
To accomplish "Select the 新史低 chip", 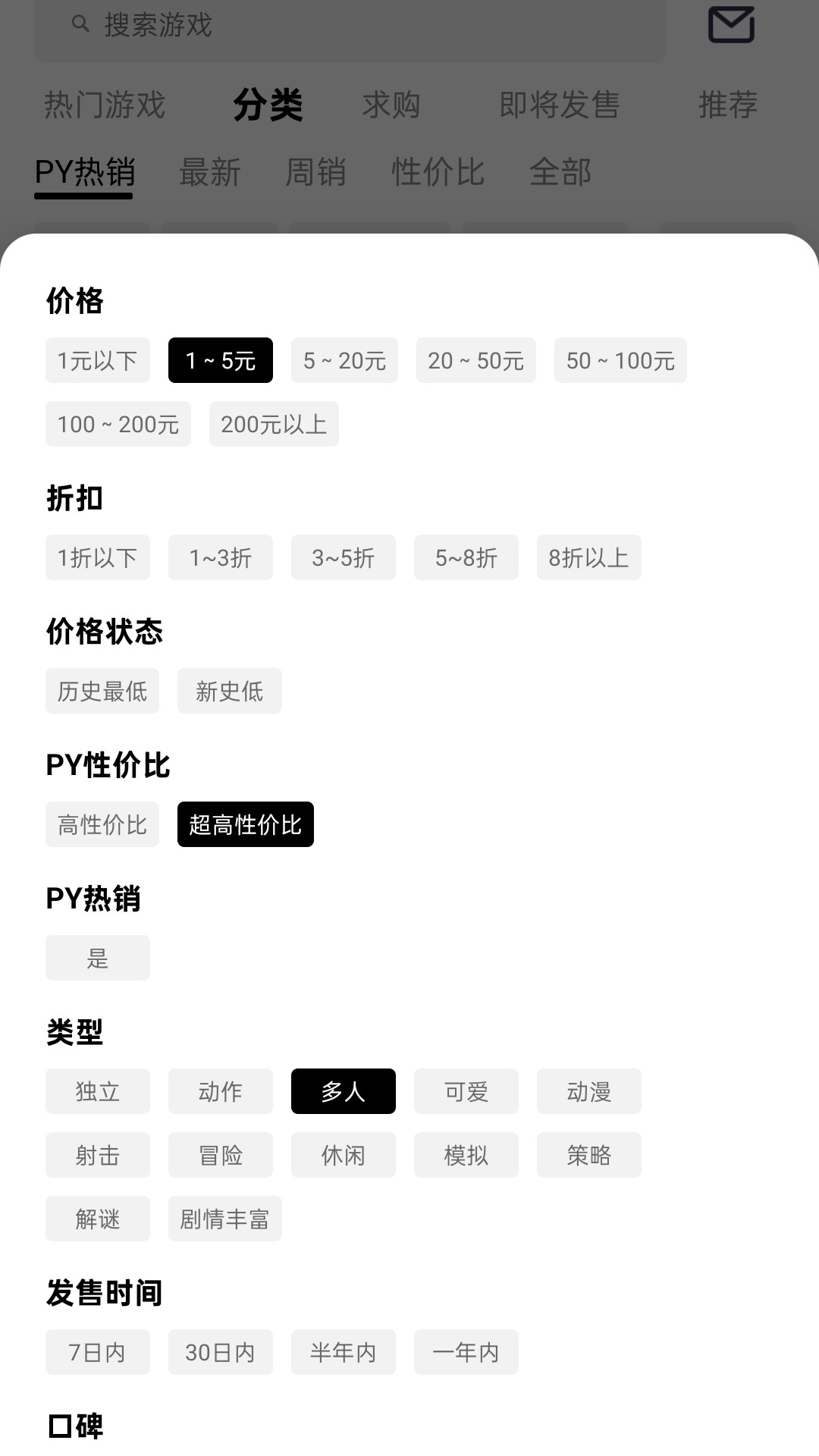I will pyautogui.click(x=229, y=691).
